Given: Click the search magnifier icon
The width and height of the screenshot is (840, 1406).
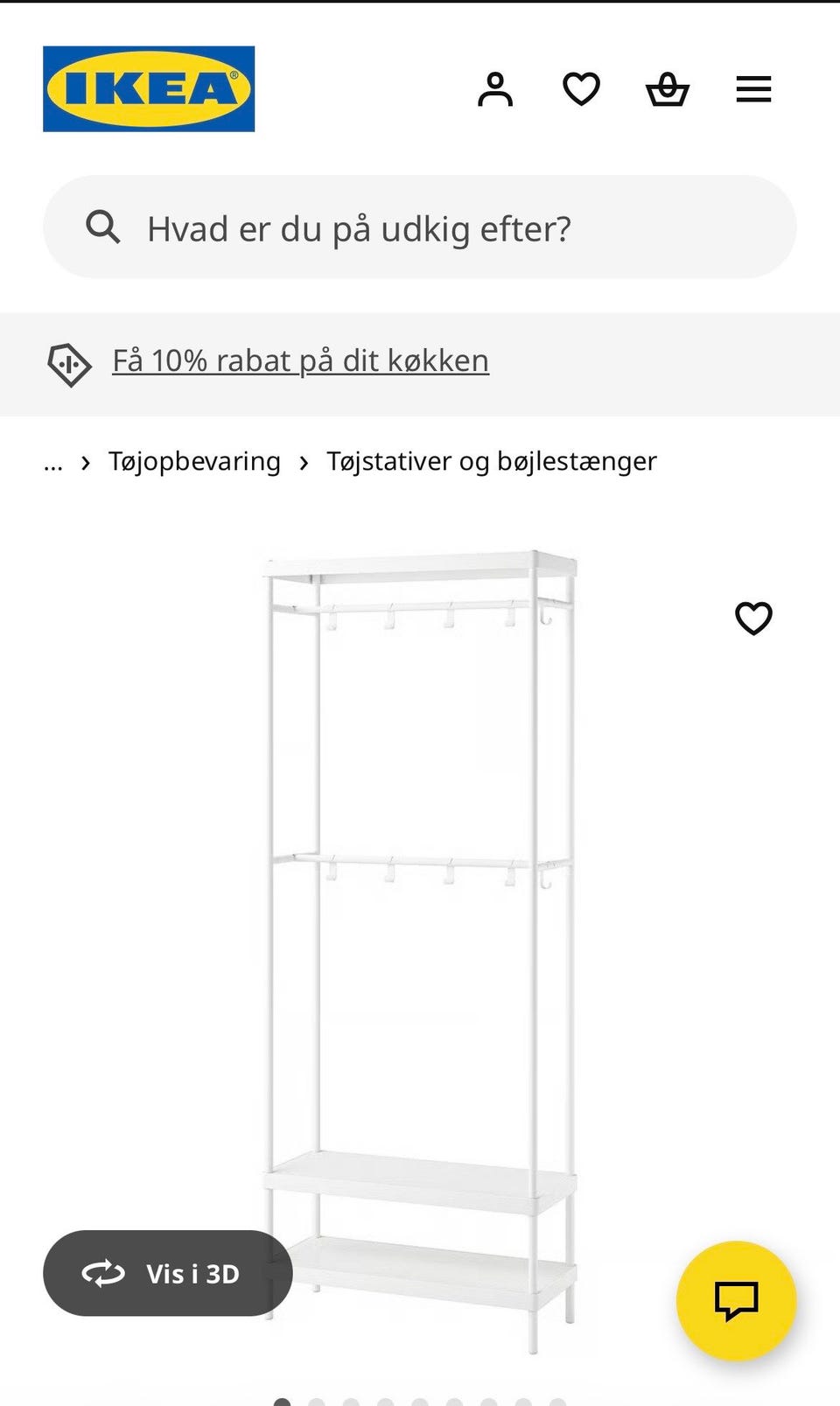Looking at the screenshot, I should pyautogui.click(x=104, y=227).
